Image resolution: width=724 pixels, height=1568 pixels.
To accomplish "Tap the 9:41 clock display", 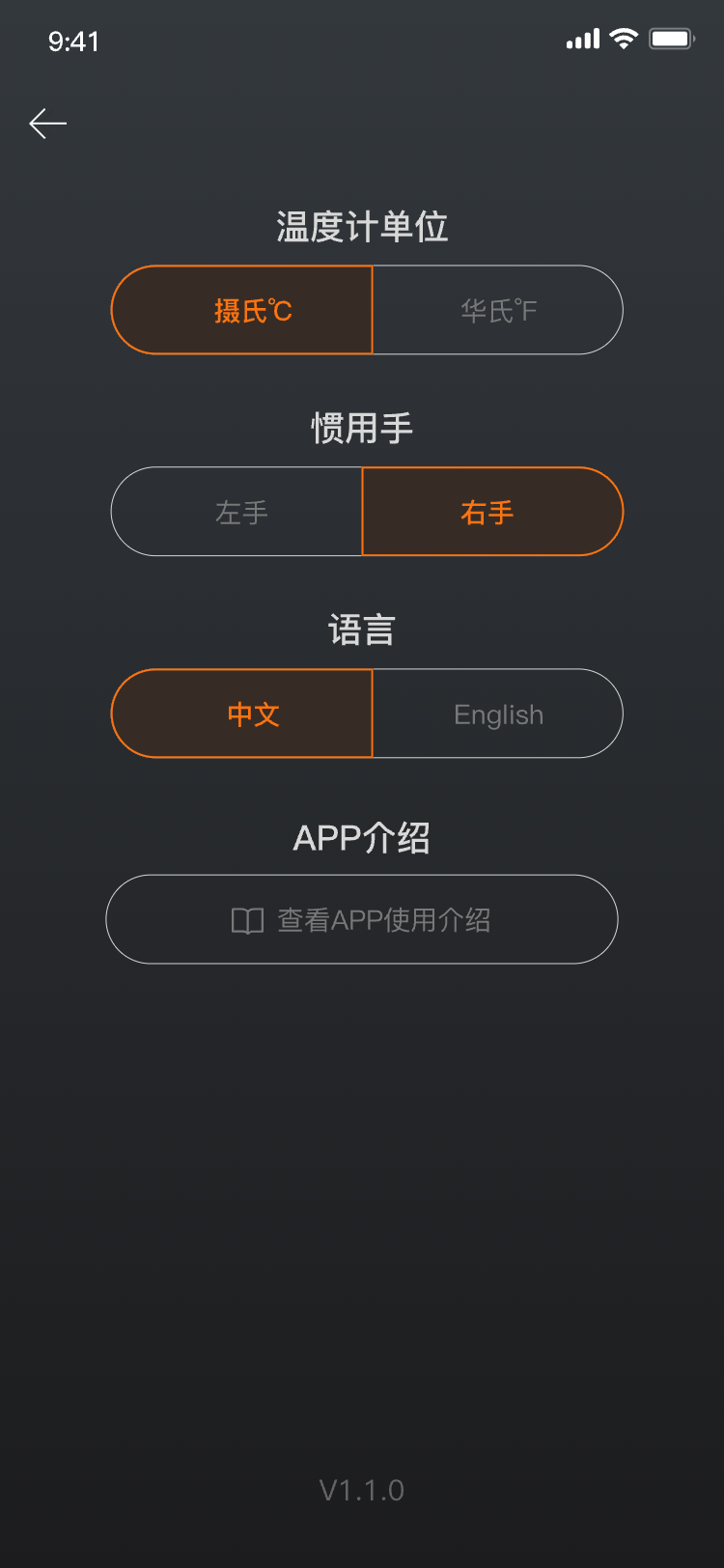I will (x=73, y=41).
